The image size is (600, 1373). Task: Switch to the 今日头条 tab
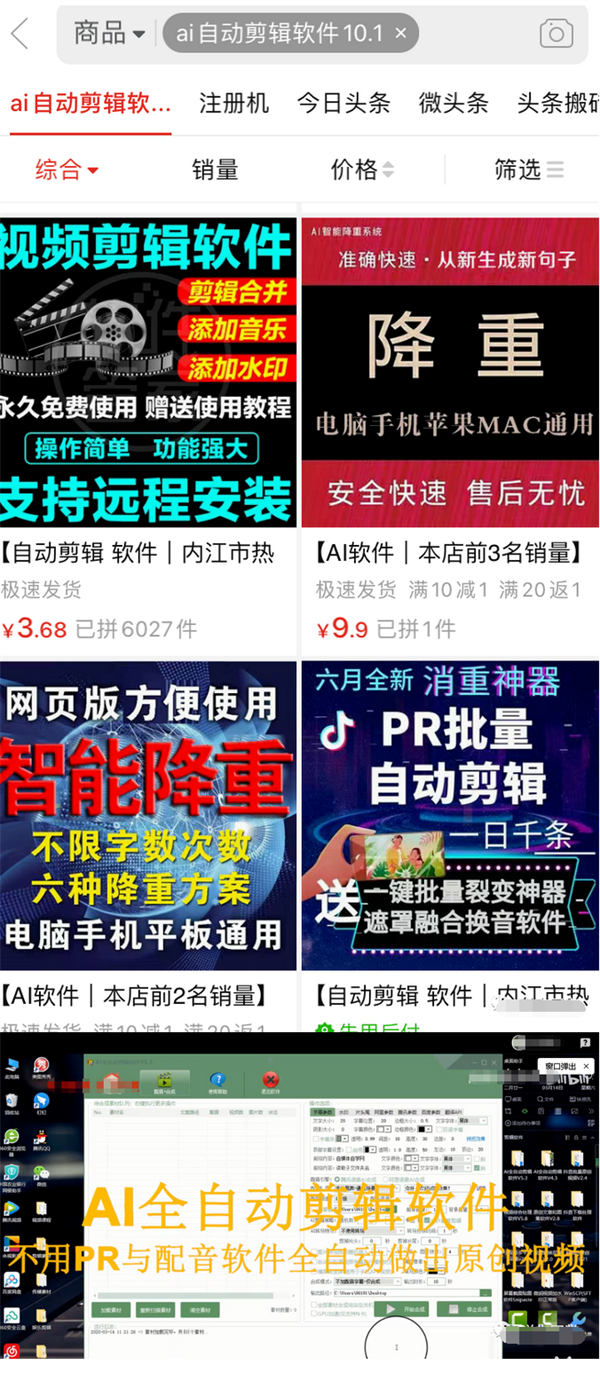coord(343,102)
